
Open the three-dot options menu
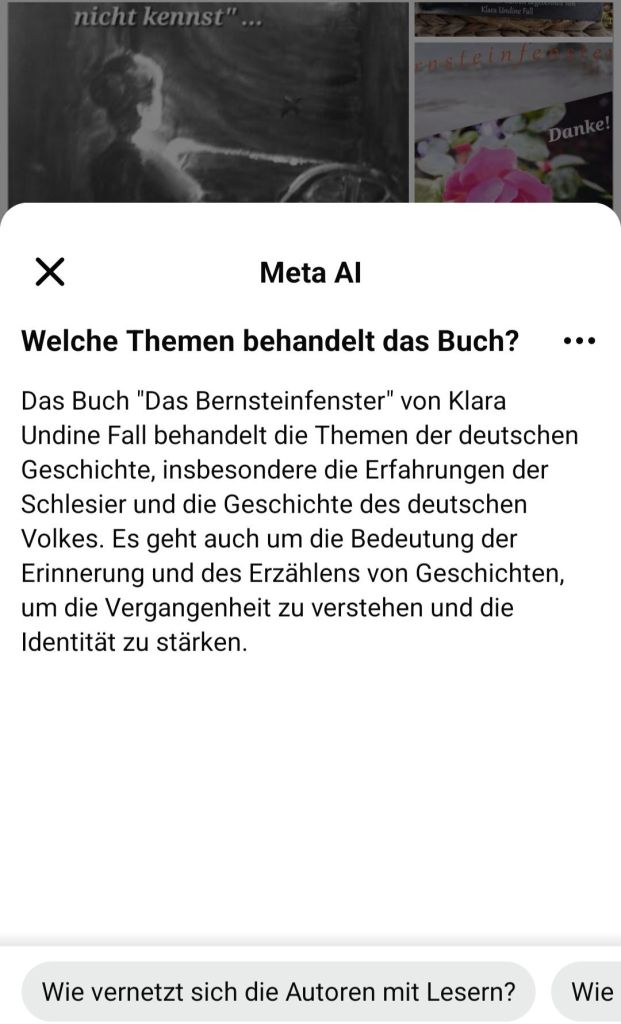point(579,341)
